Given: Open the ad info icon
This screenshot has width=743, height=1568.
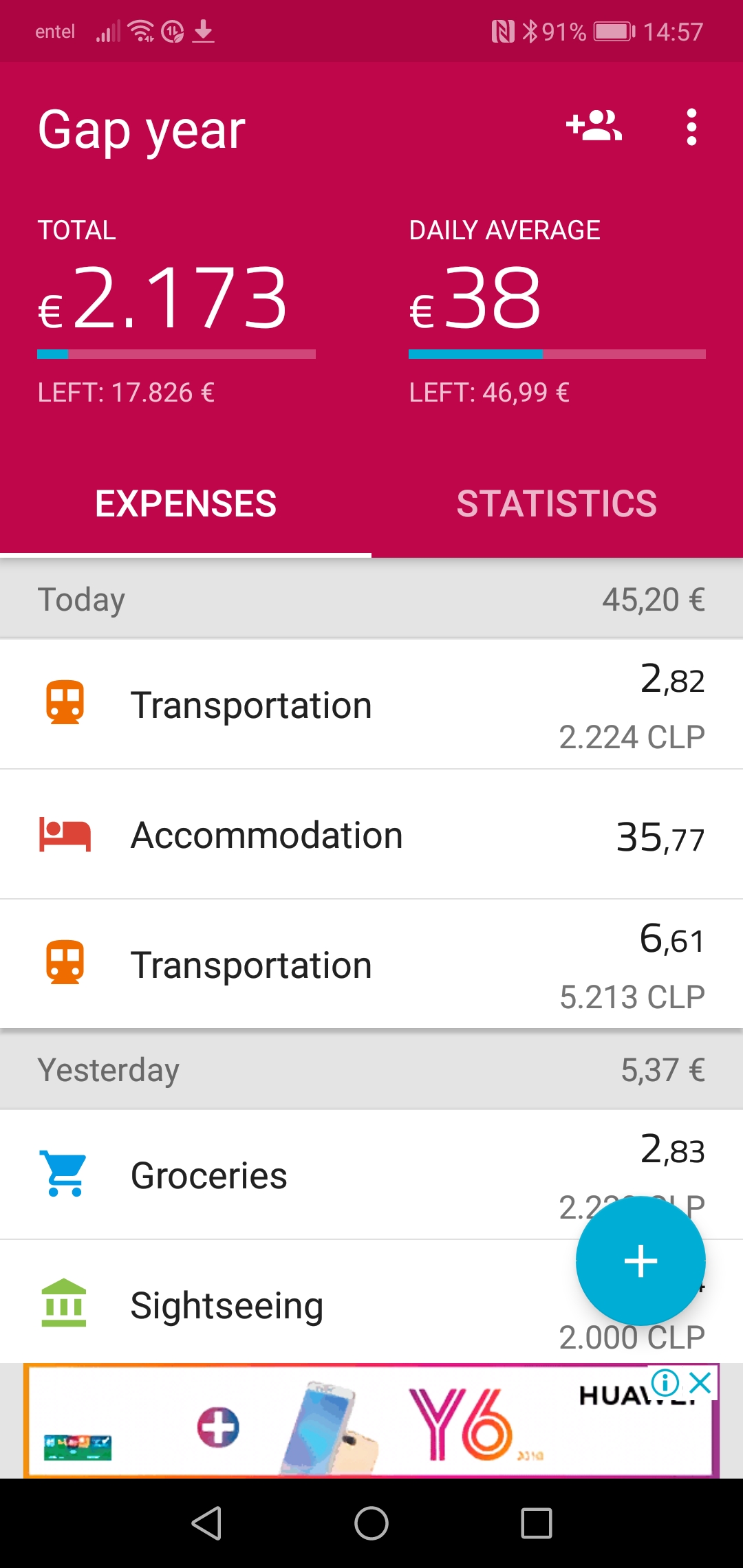Looking at the screenshot, I should [x=665, y=1382].
